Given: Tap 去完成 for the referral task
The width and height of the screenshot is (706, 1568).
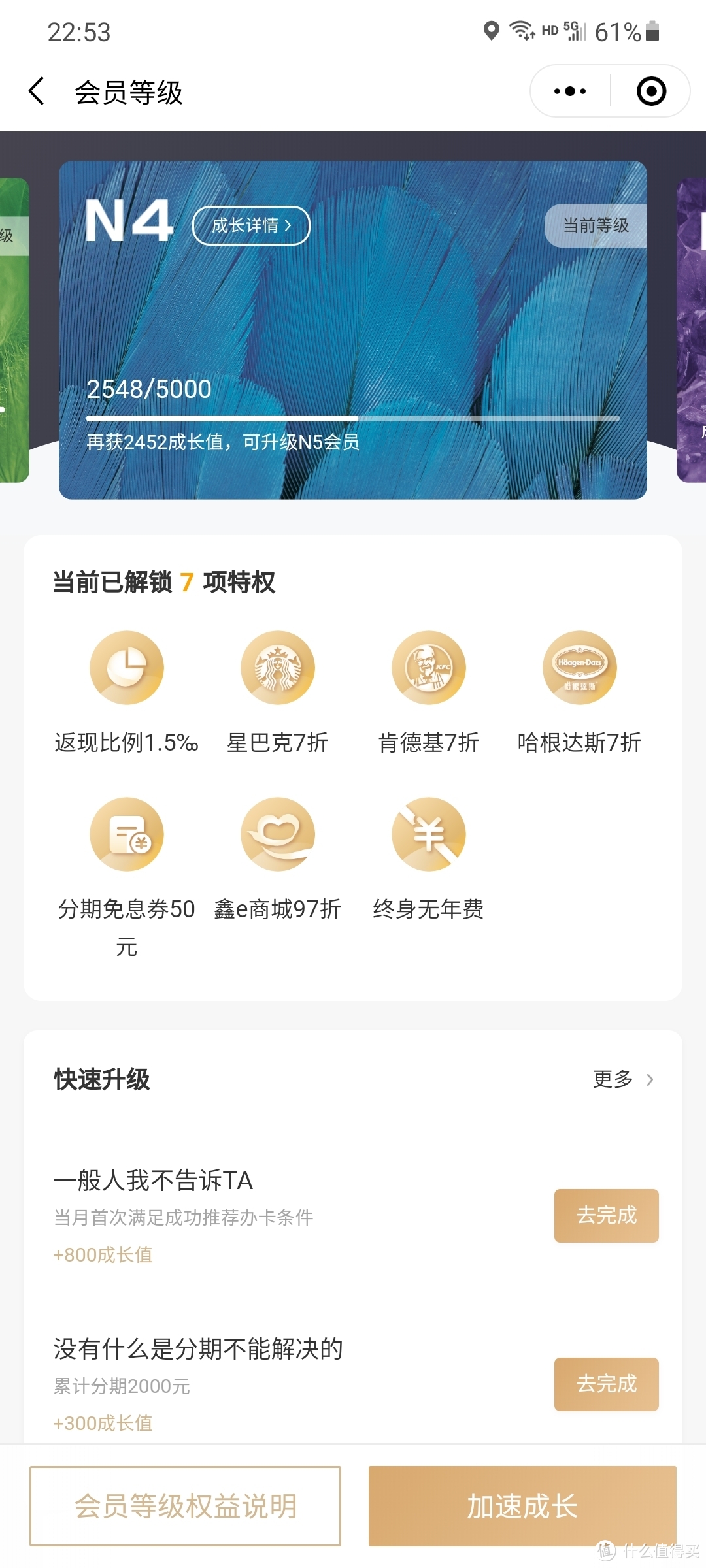Looking at the screenshot, I should coord(605,1215).
